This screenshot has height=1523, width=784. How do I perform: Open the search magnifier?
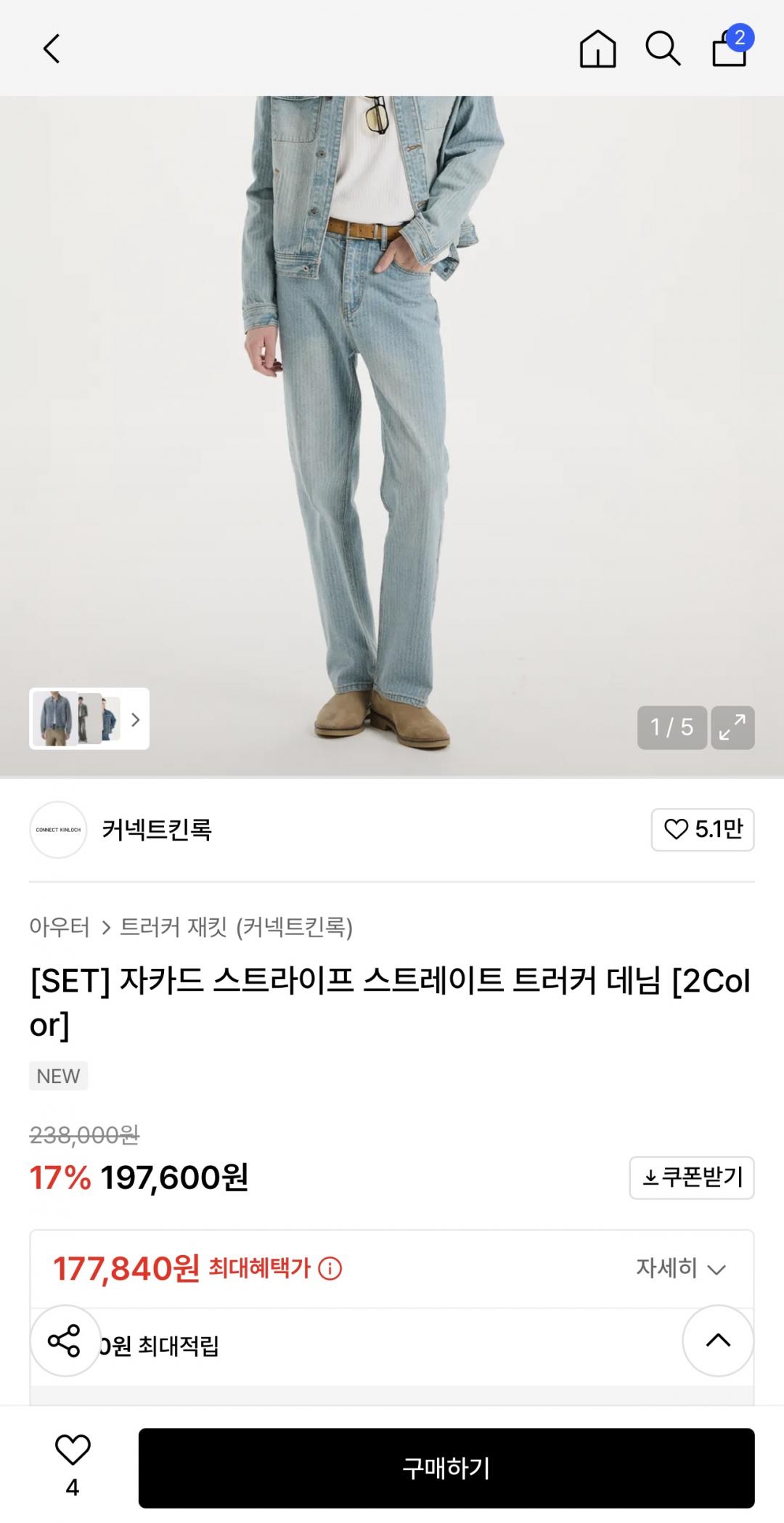663,49
